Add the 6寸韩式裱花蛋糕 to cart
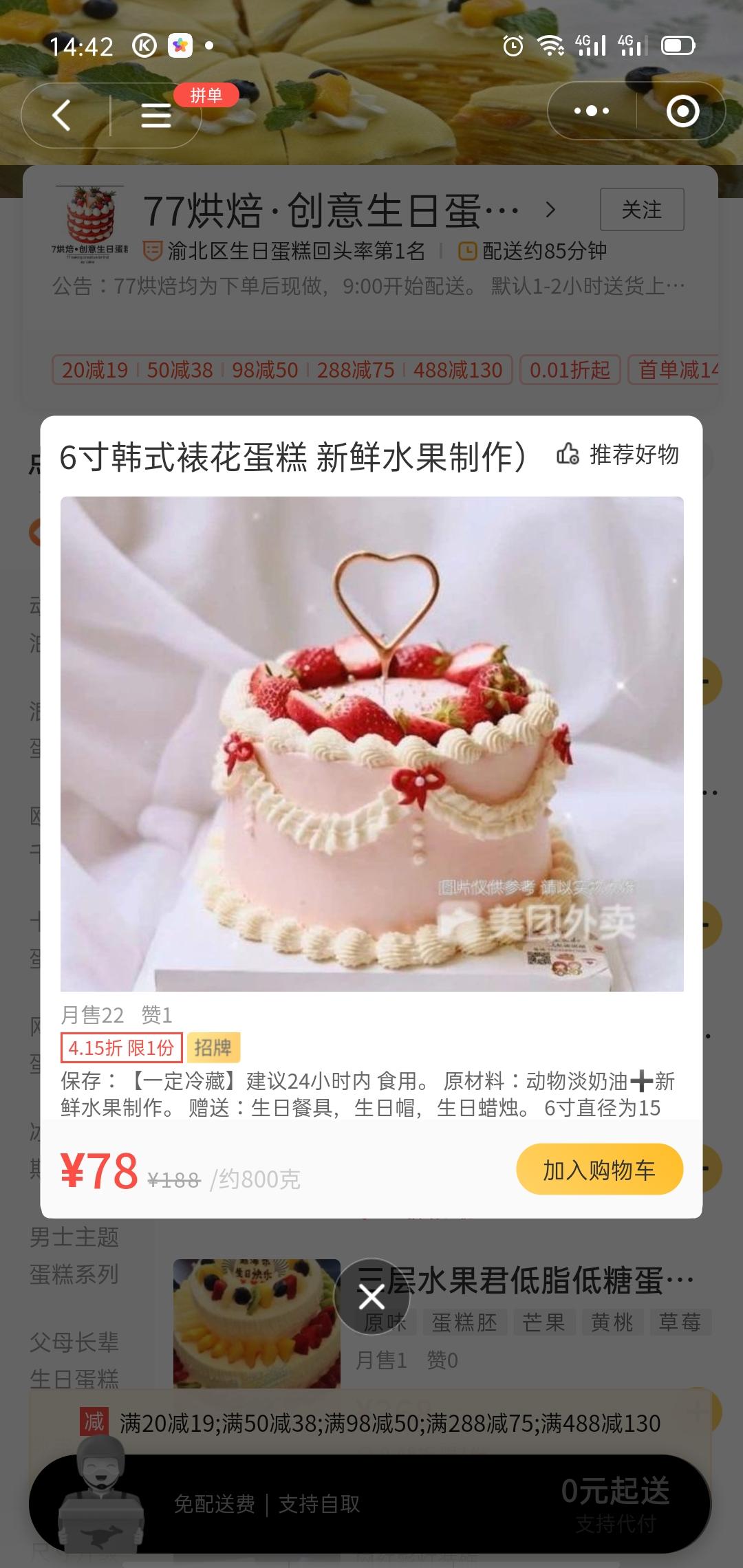 pos(599,1169)
